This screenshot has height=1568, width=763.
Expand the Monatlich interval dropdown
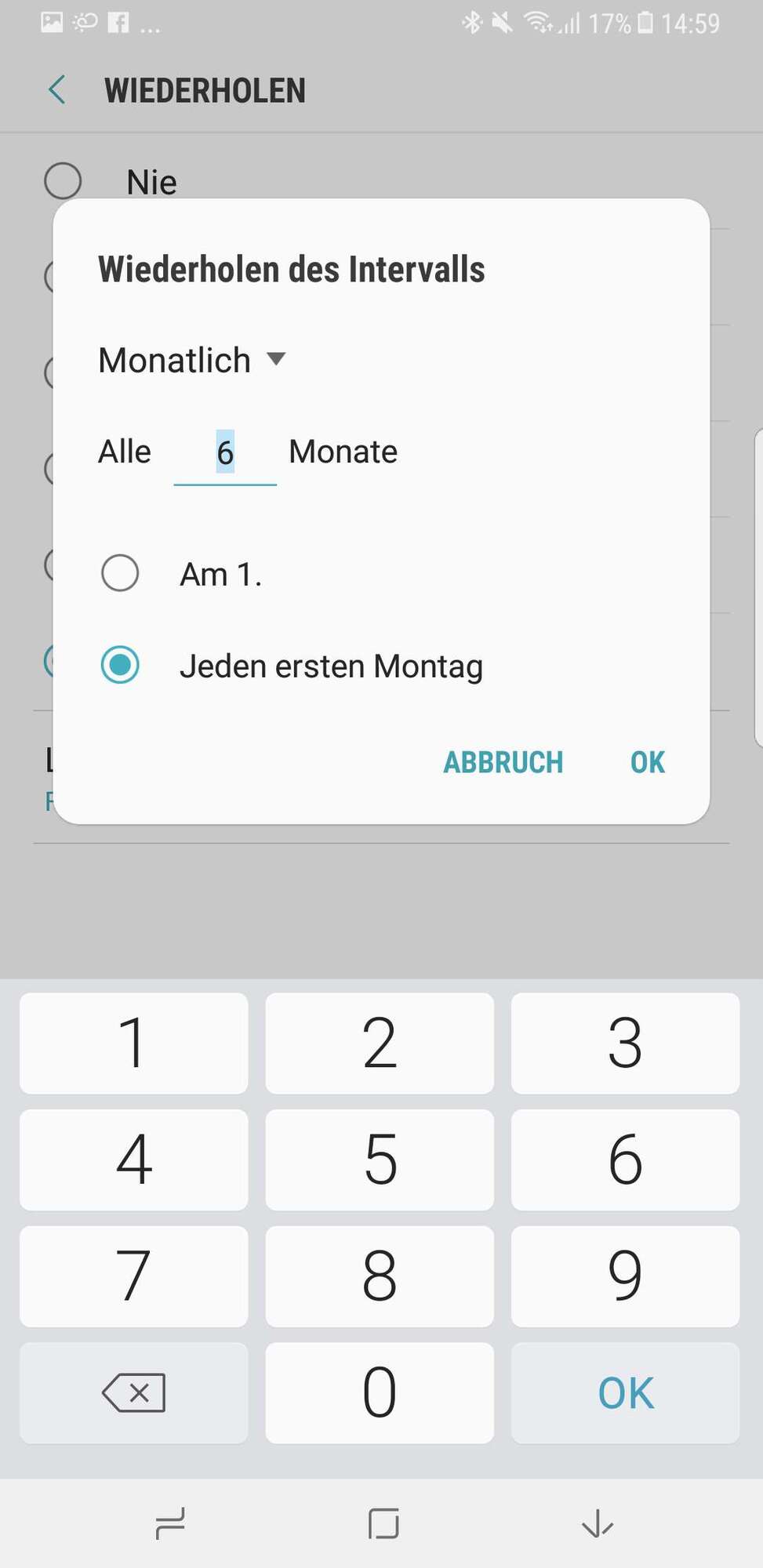191,361
